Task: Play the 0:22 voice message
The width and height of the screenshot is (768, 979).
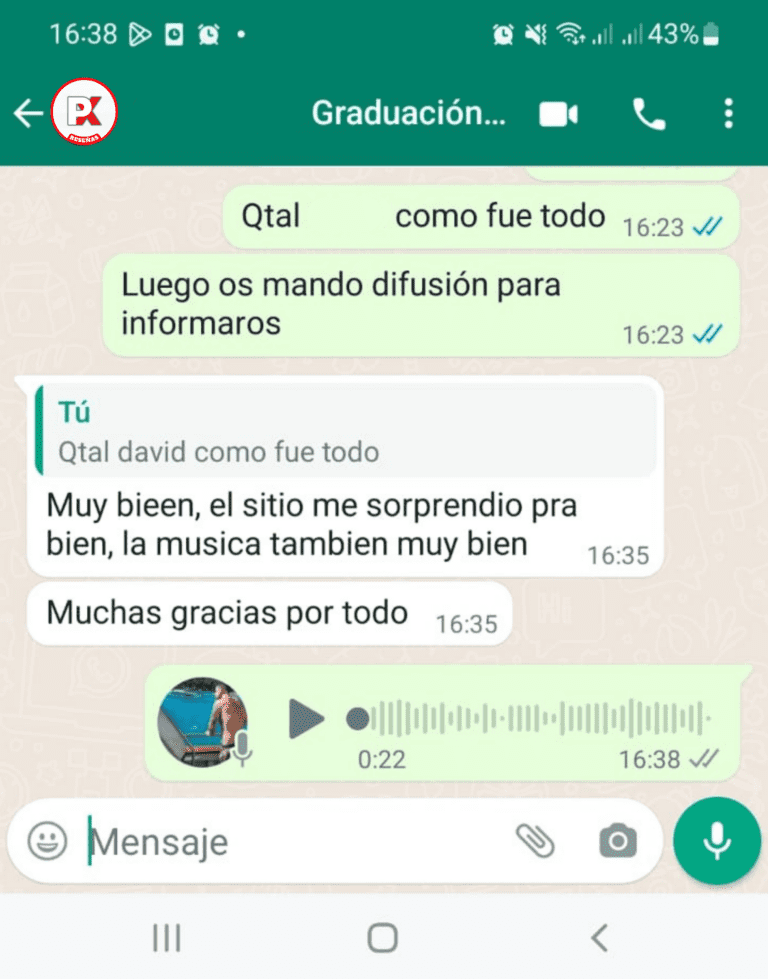Action: pyautogui.click(x=305, y=719)
